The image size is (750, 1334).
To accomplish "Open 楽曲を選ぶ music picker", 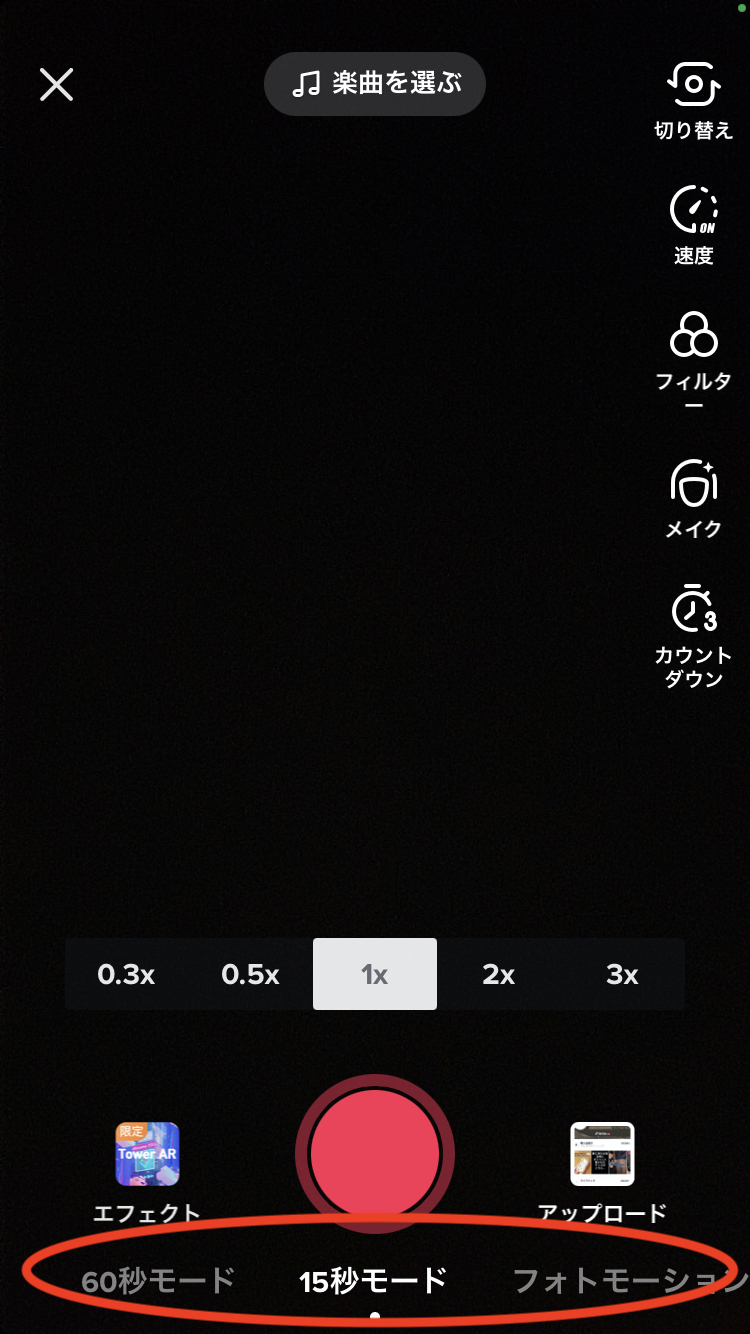I will (375, 84).
